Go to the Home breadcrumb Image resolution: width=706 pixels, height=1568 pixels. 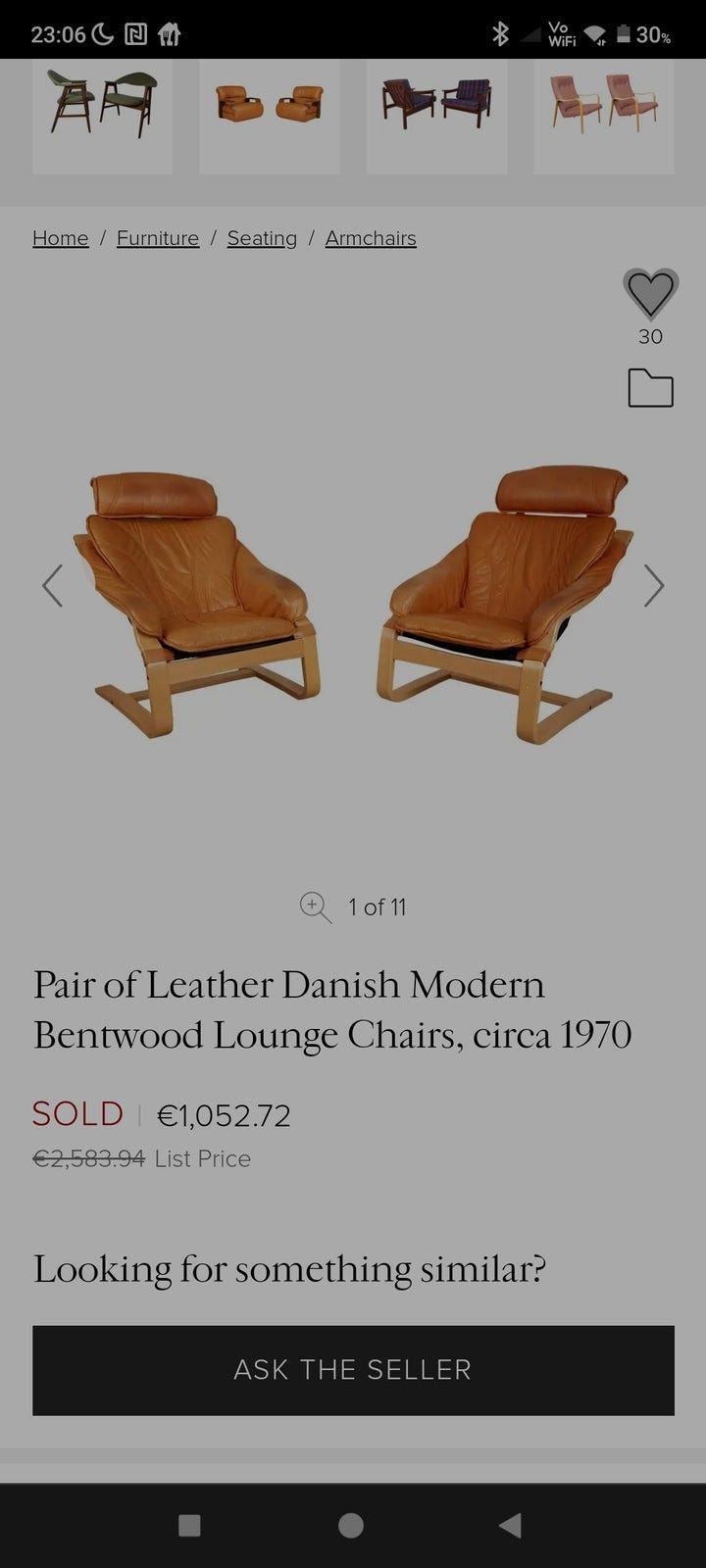(60, 238)
